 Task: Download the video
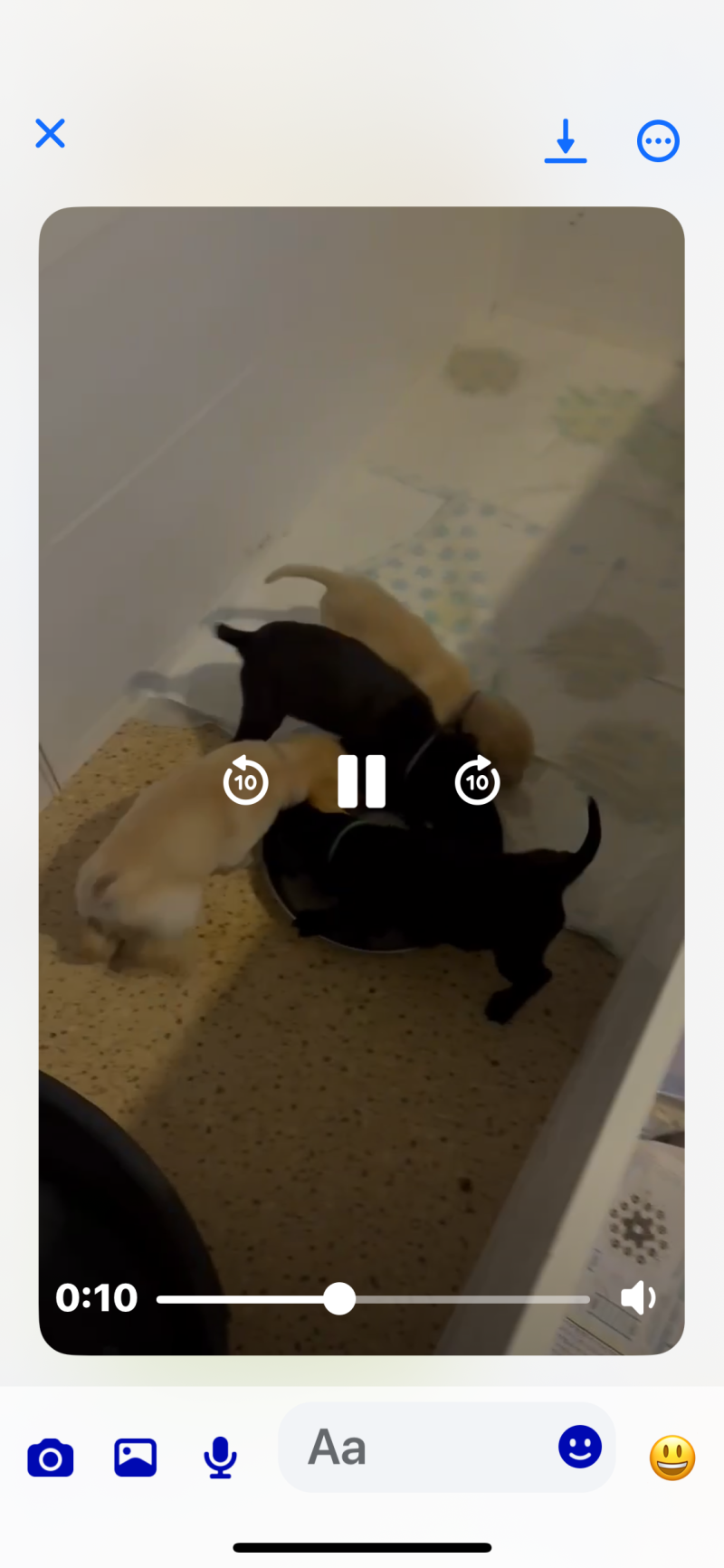[566, 141]
